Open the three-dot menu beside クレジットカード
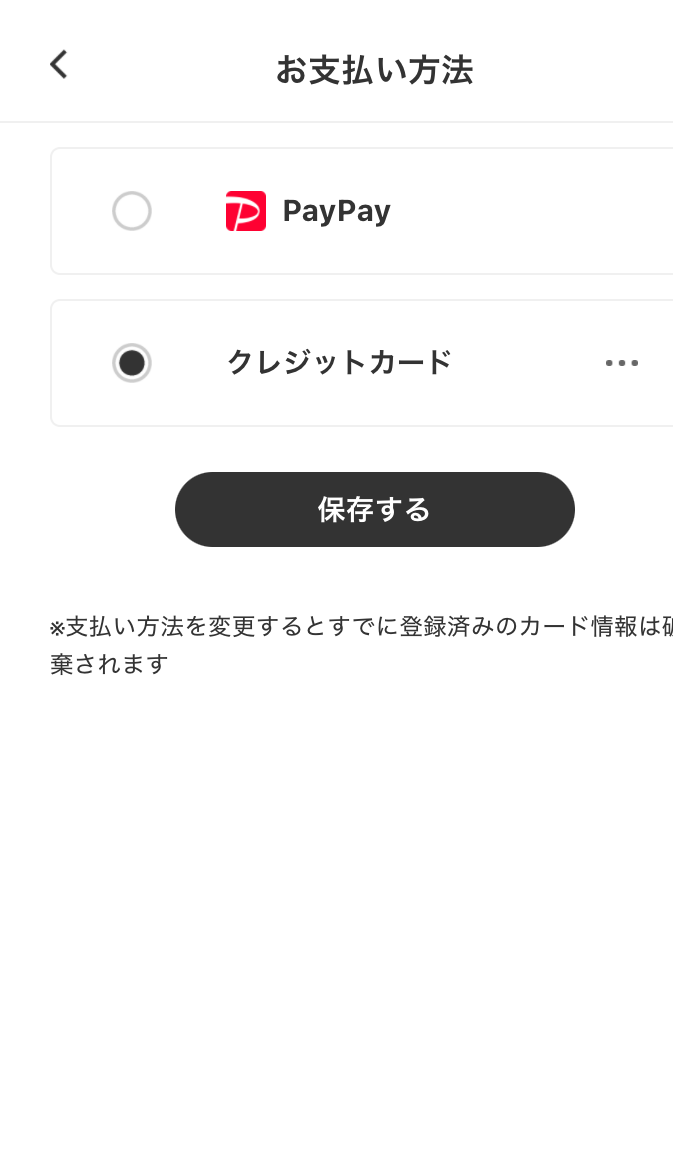Viewport: 673px width, 1160px height. click(x=621, y=363)
